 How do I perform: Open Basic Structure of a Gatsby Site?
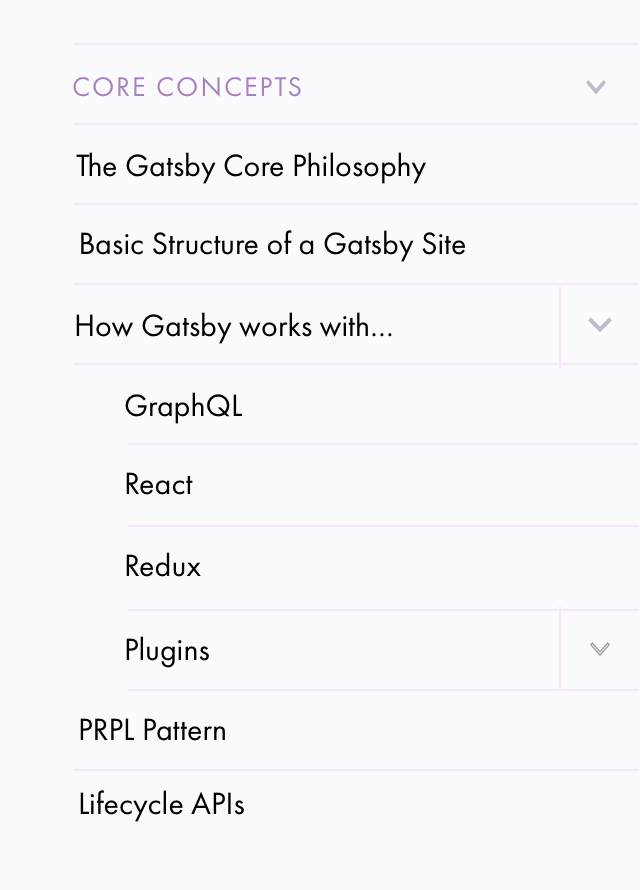coord(272,245)
